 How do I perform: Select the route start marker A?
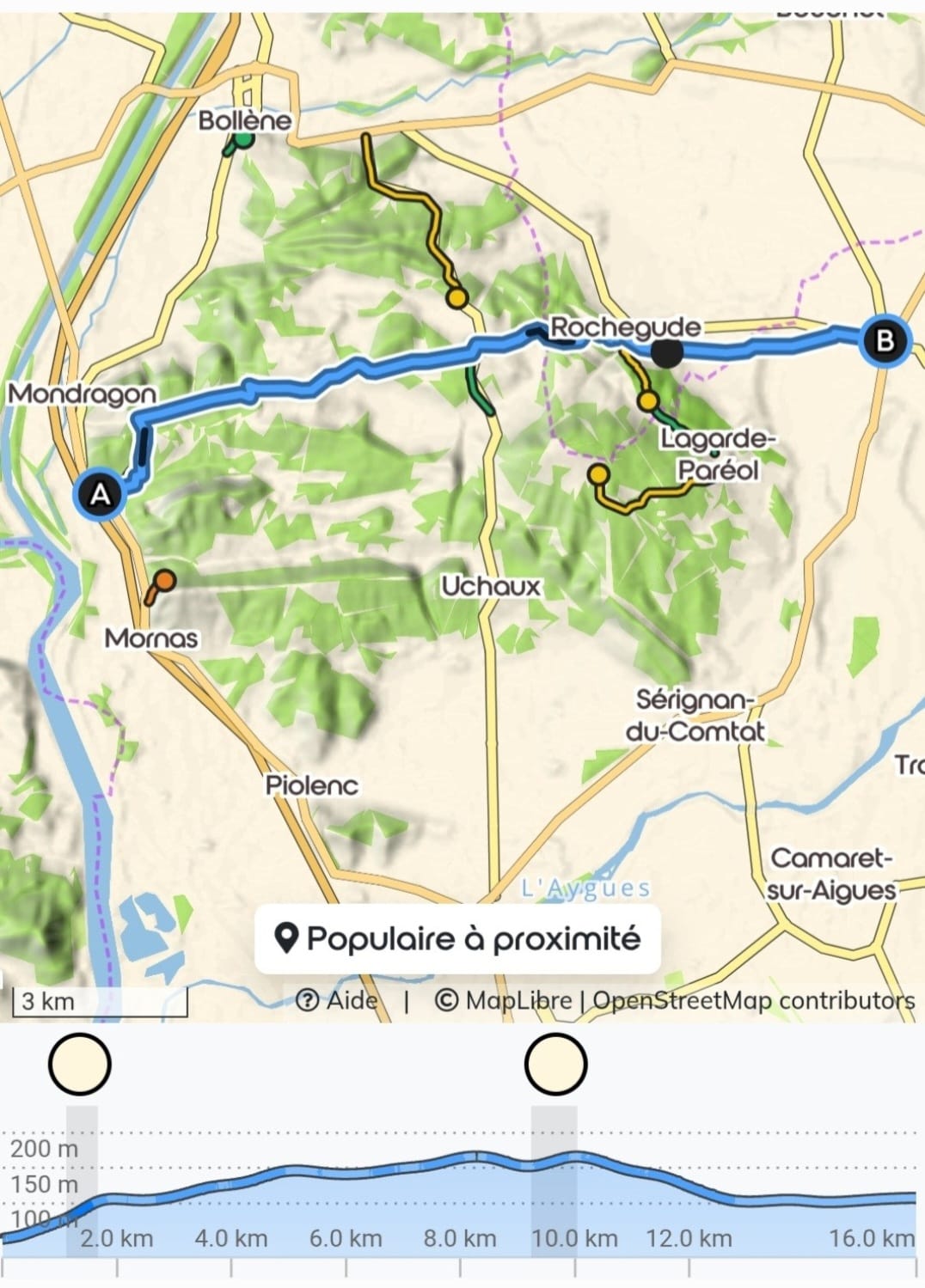coord(101,494)
